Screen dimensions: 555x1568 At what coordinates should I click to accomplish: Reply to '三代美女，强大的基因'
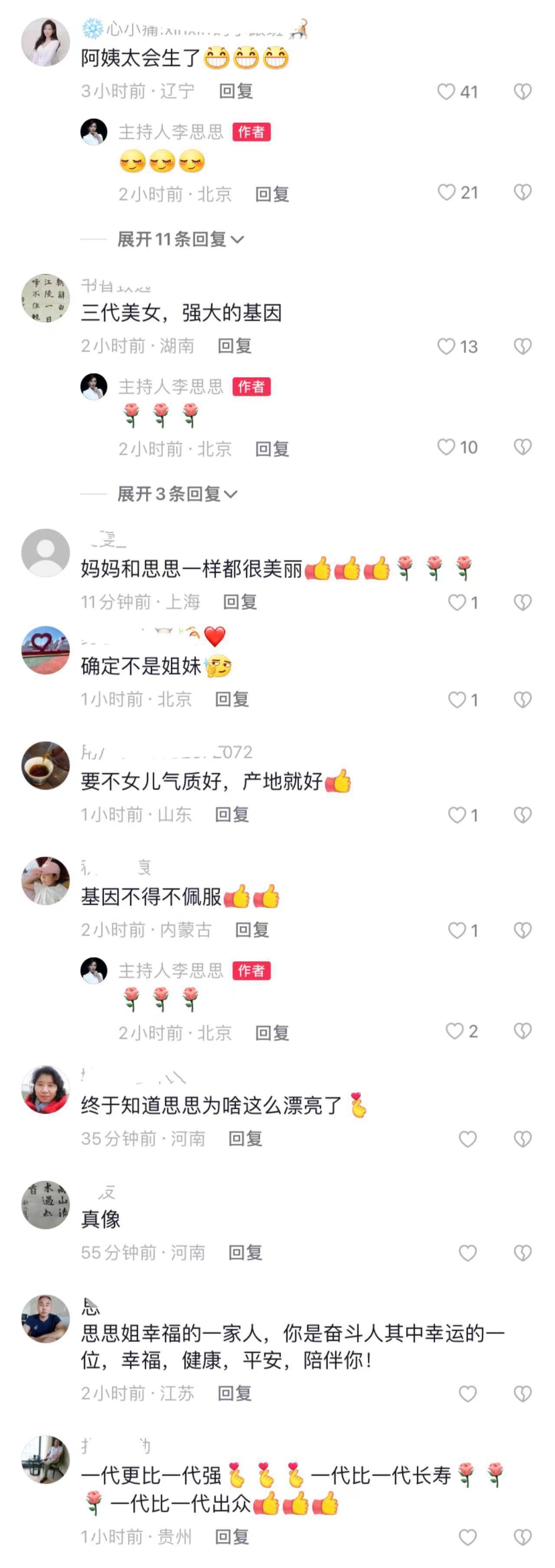[x=235, y=346]
